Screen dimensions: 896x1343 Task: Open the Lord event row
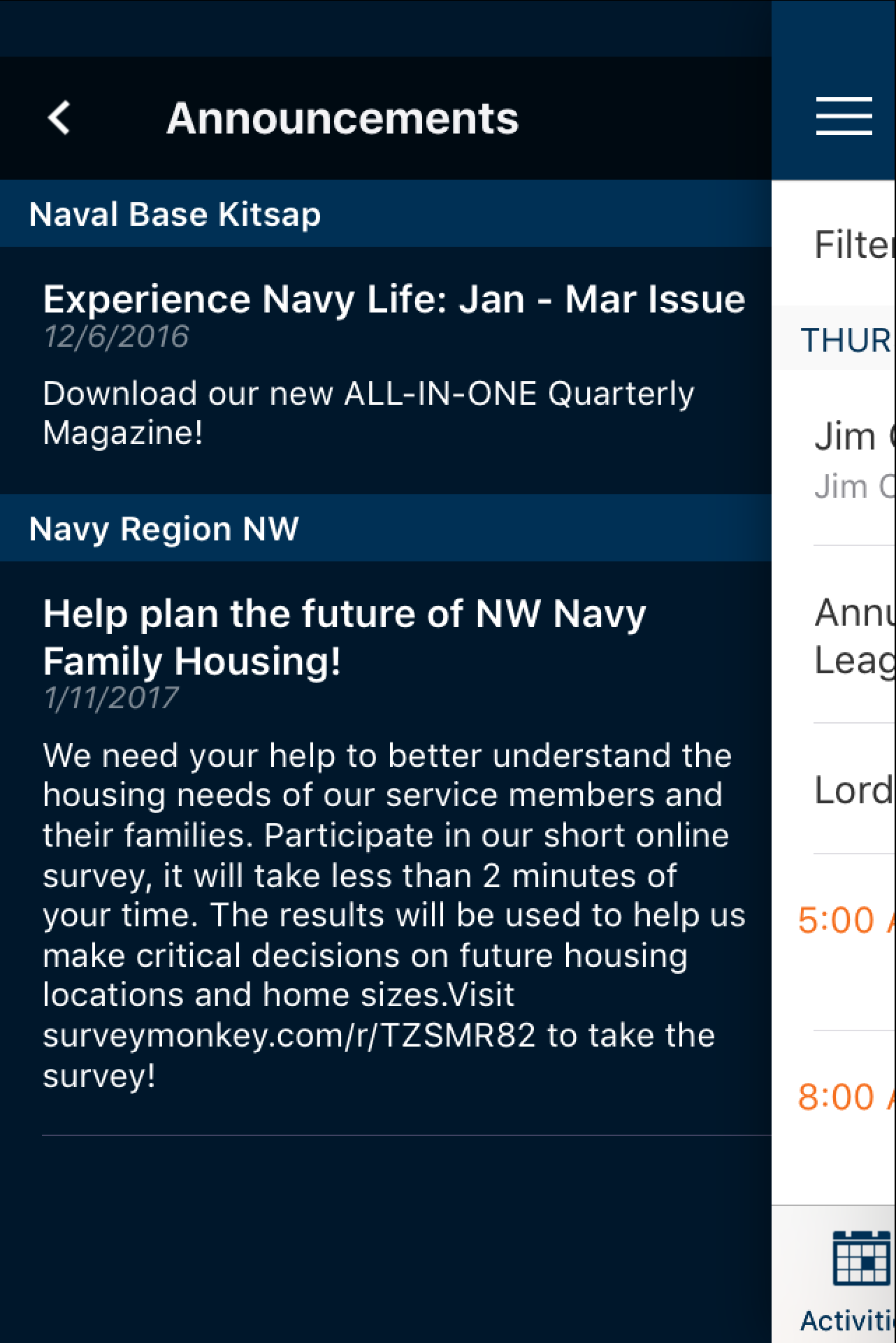854,790
